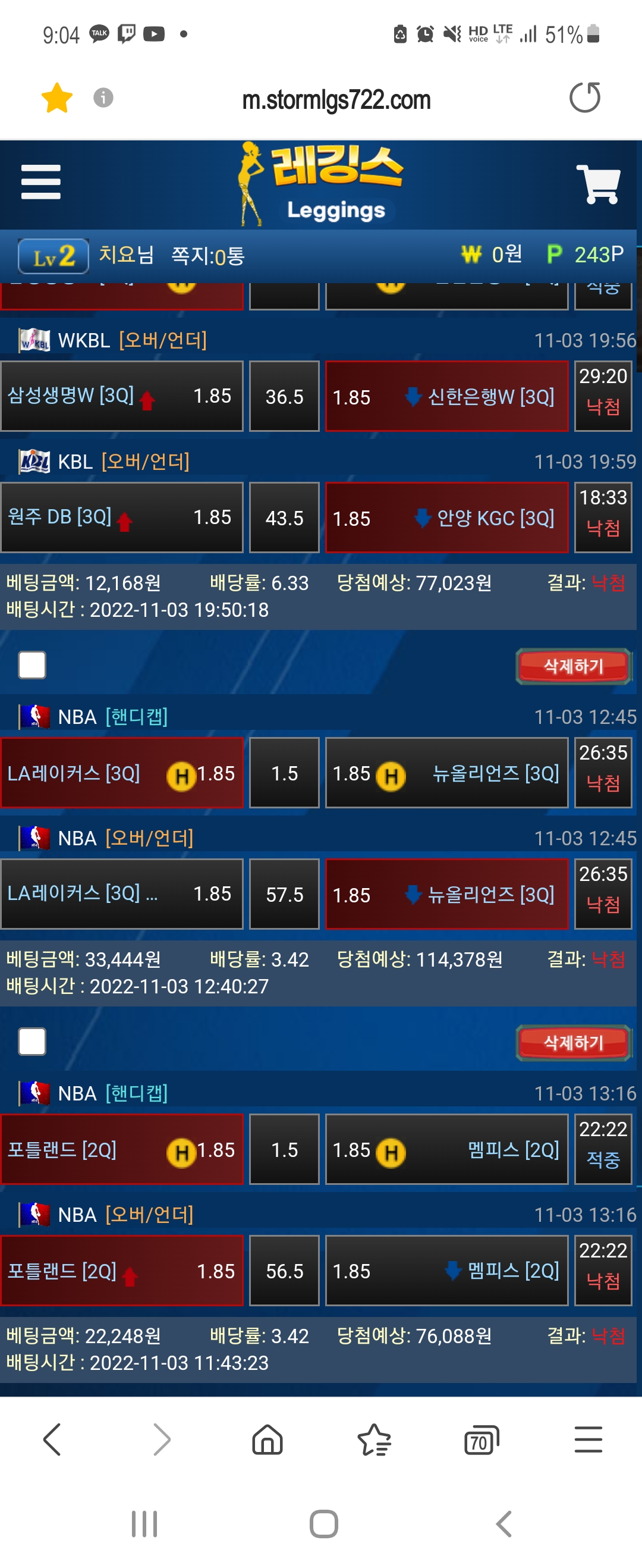Viewport: 642px width, 1568px height.
Task: Tap the 레깅스 Leggings logo
Action: (x=320, y=184)
